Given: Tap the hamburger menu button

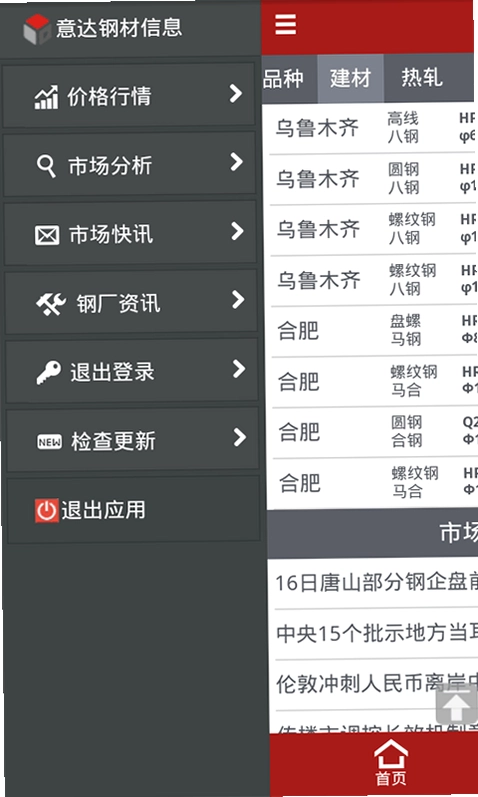Looking at the screenshot, I should 286,24.
